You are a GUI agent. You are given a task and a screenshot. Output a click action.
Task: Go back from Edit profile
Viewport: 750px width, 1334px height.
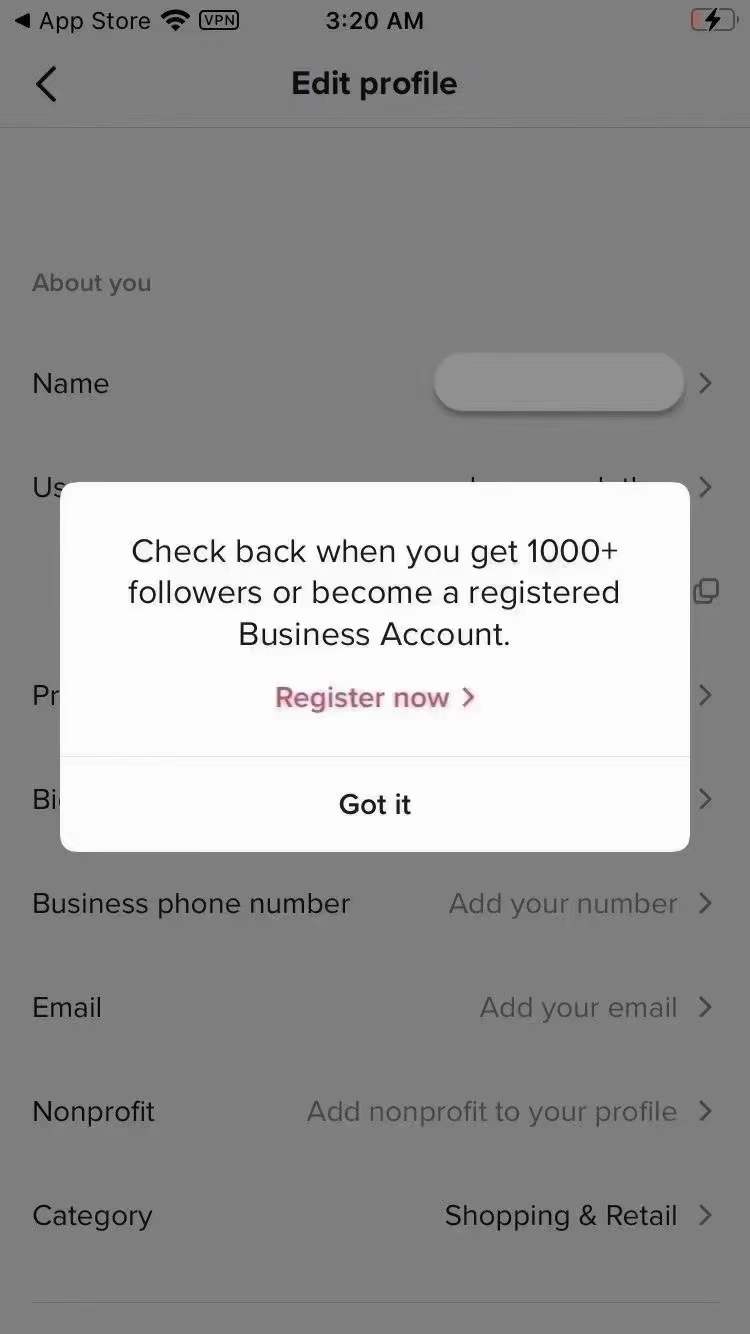pyautogui.click(x=46, y=84)
